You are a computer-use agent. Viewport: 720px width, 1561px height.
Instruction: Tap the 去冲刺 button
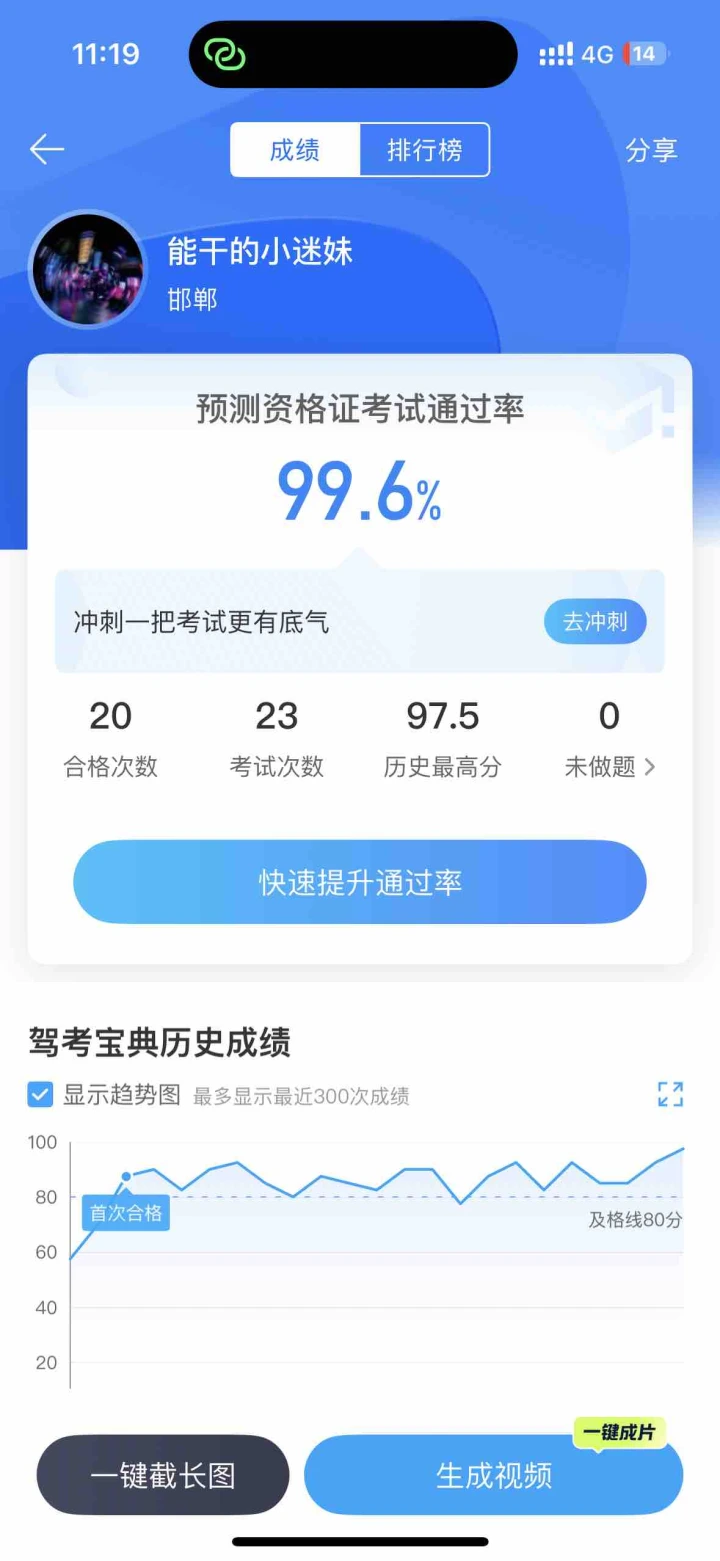(594, 622)
